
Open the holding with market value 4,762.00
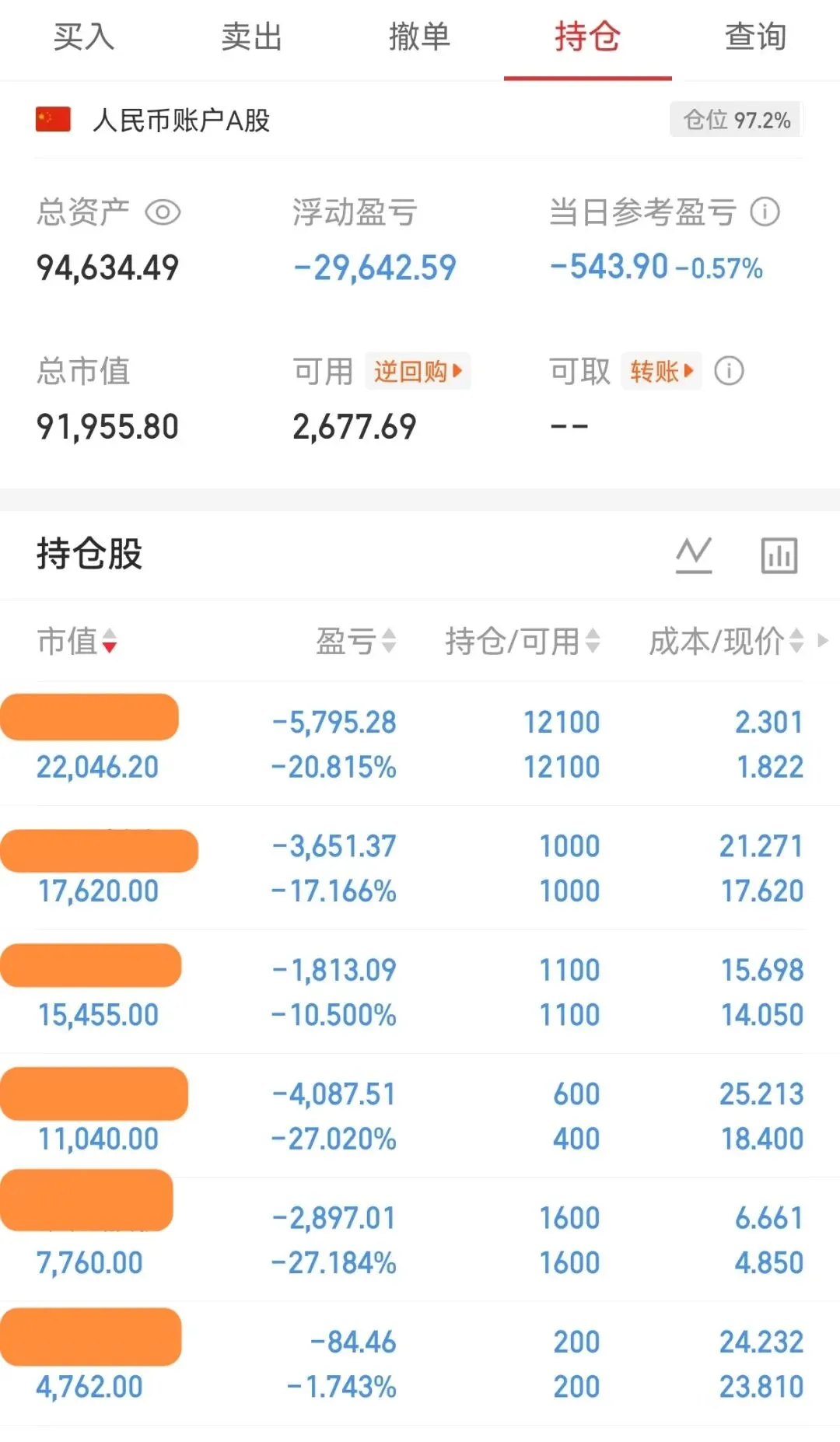click(x=420, y=1364)
